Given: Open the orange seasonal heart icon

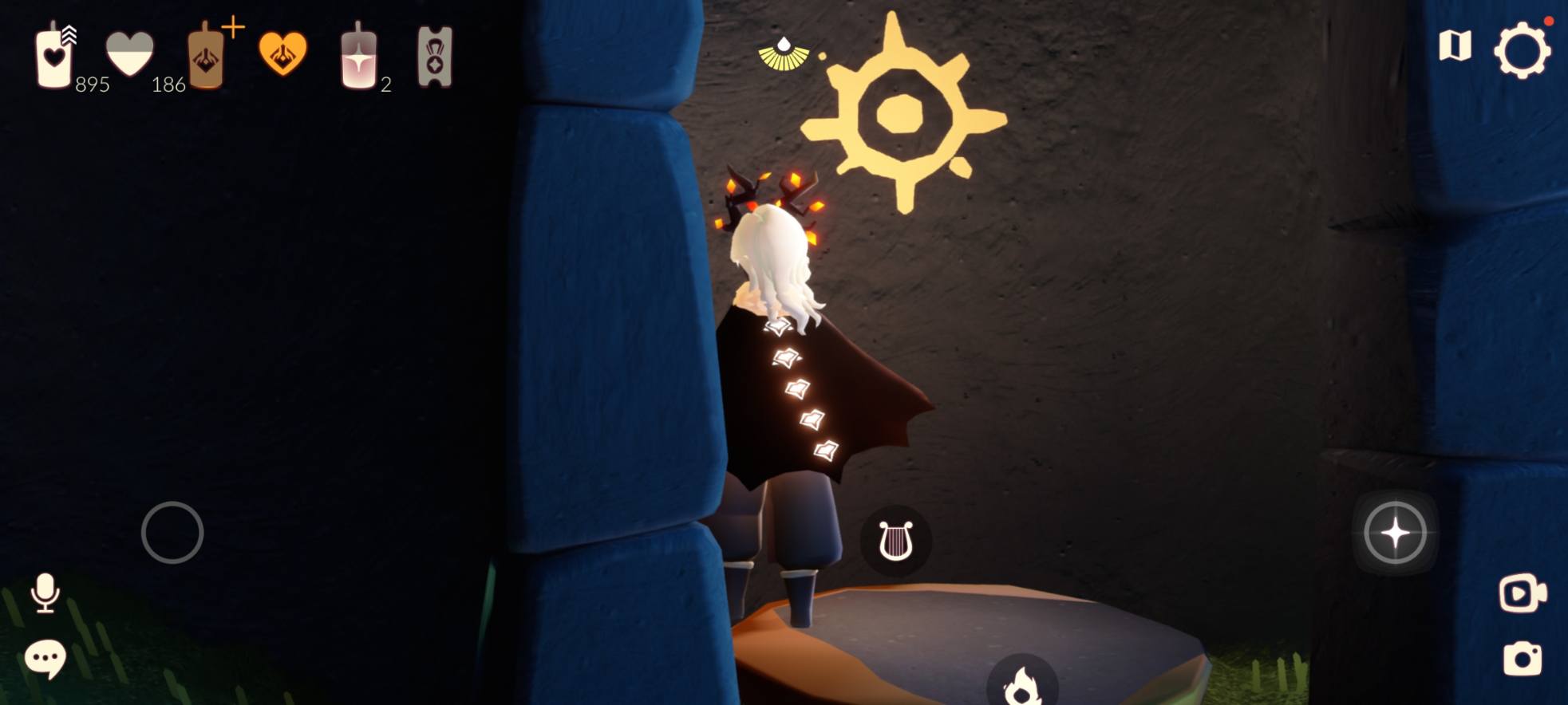Looking at the screenshot, I should click(x=283, y=54).
